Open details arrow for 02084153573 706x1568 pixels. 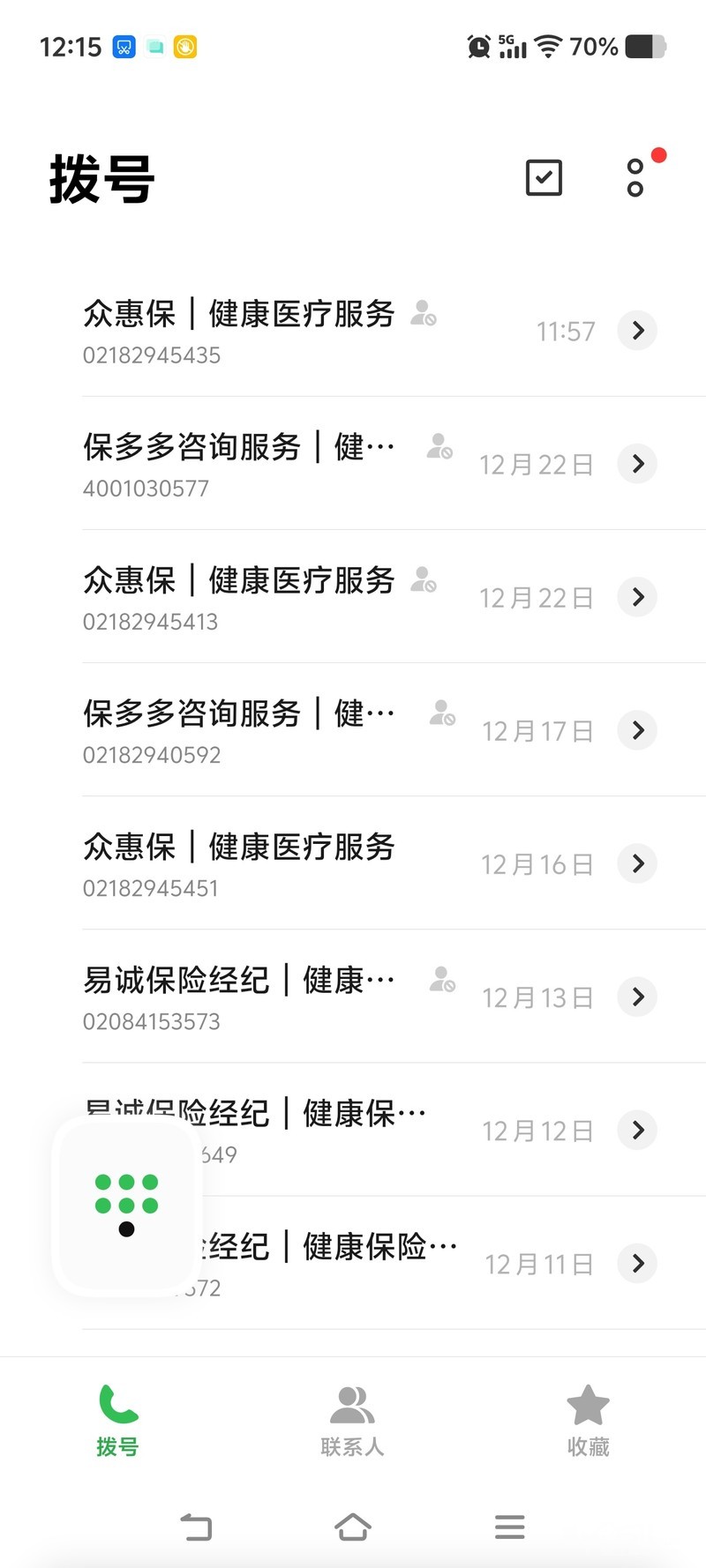click(638, 997)
